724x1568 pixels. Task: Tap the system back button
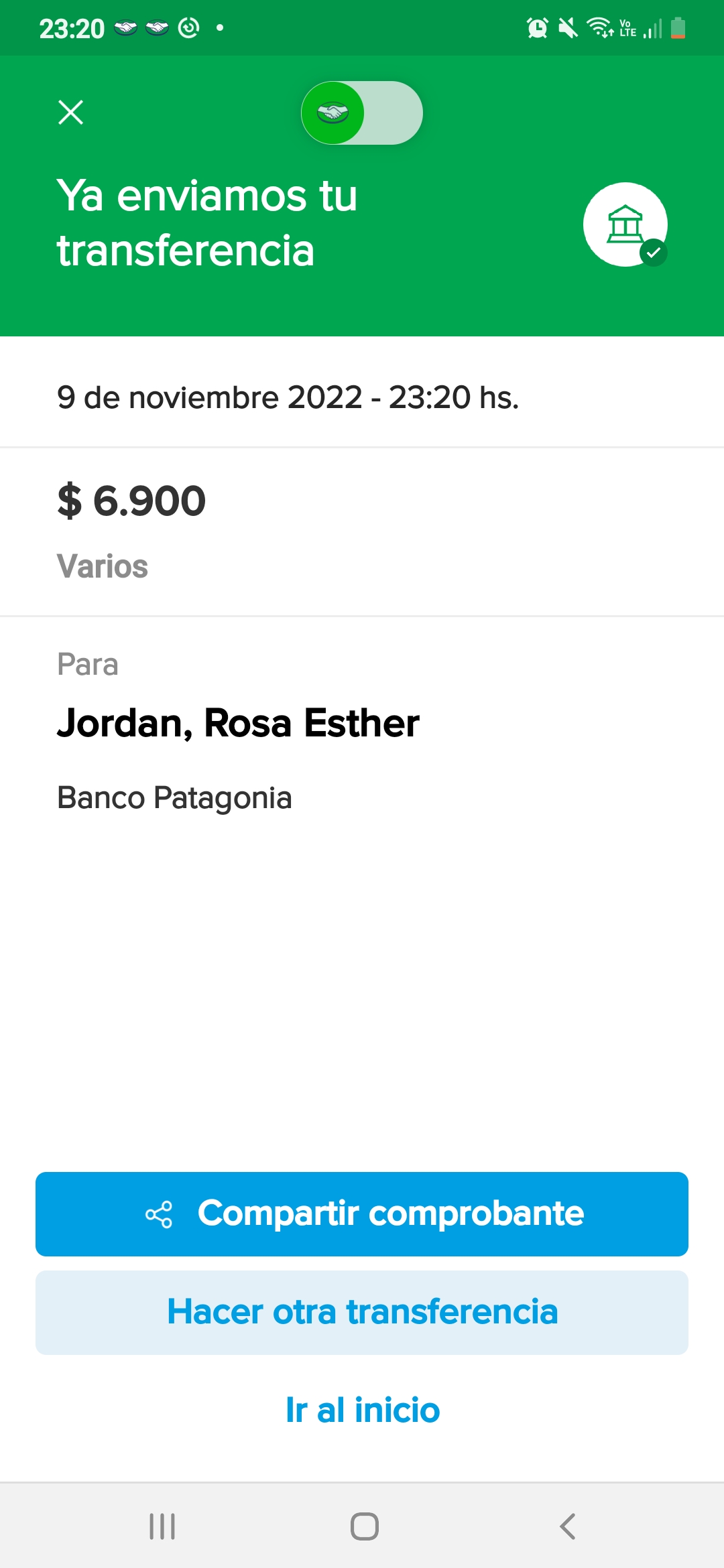click(x=567, y=1526)
